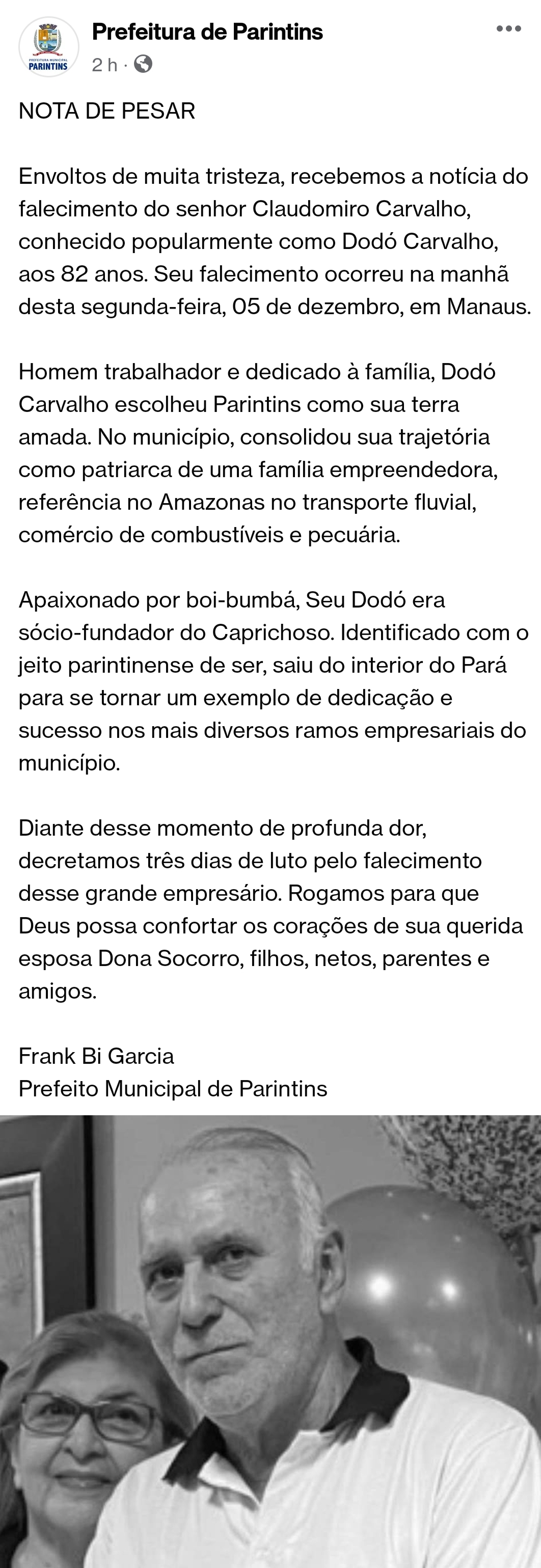
Task: Open Prefeitura de Parintins page name
Action: pos(207,32)
